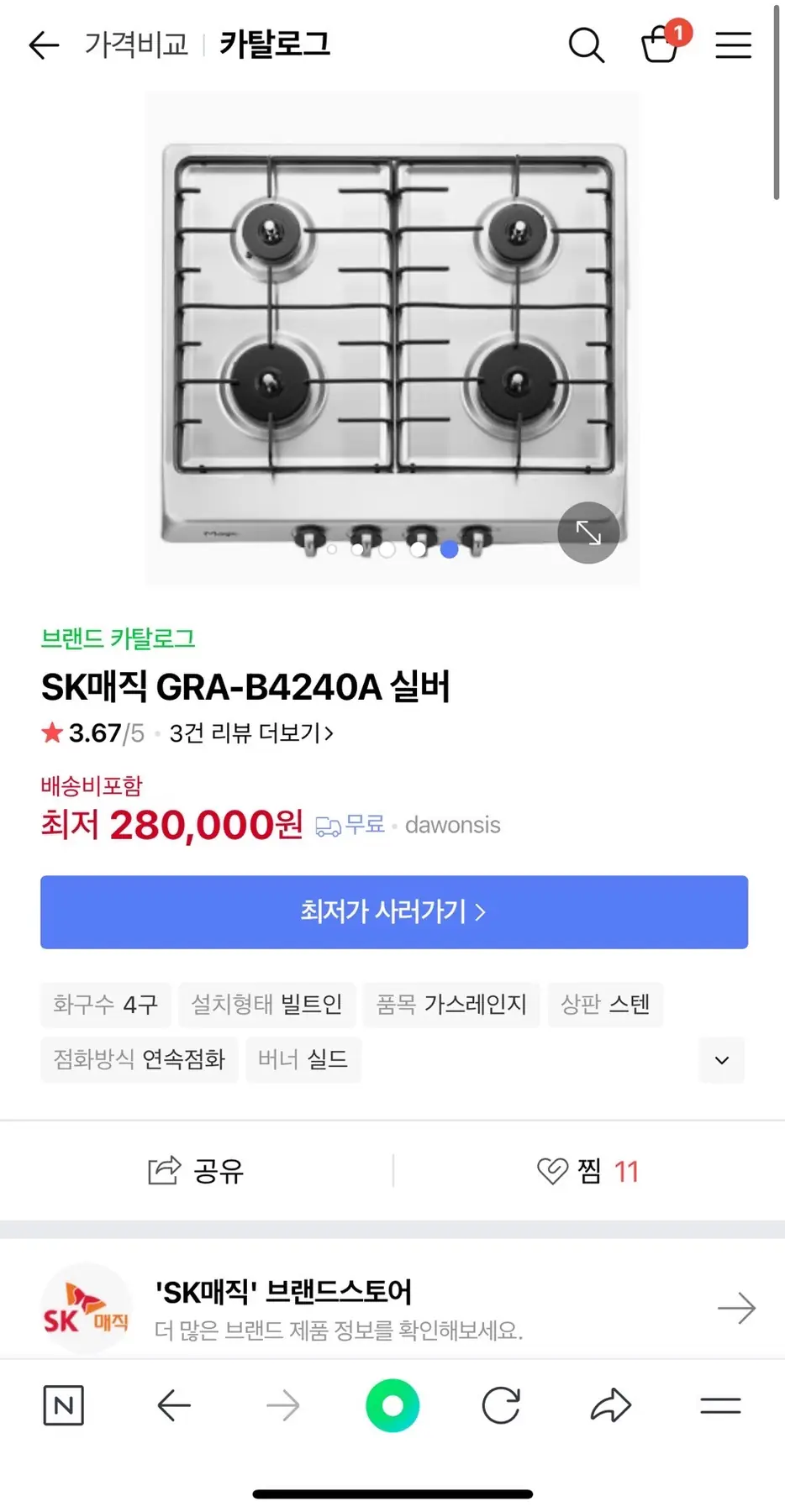Expand the stove product image fullscreen
The height and width of the screenshot is (1512, 785).
[x=588, y=533]
